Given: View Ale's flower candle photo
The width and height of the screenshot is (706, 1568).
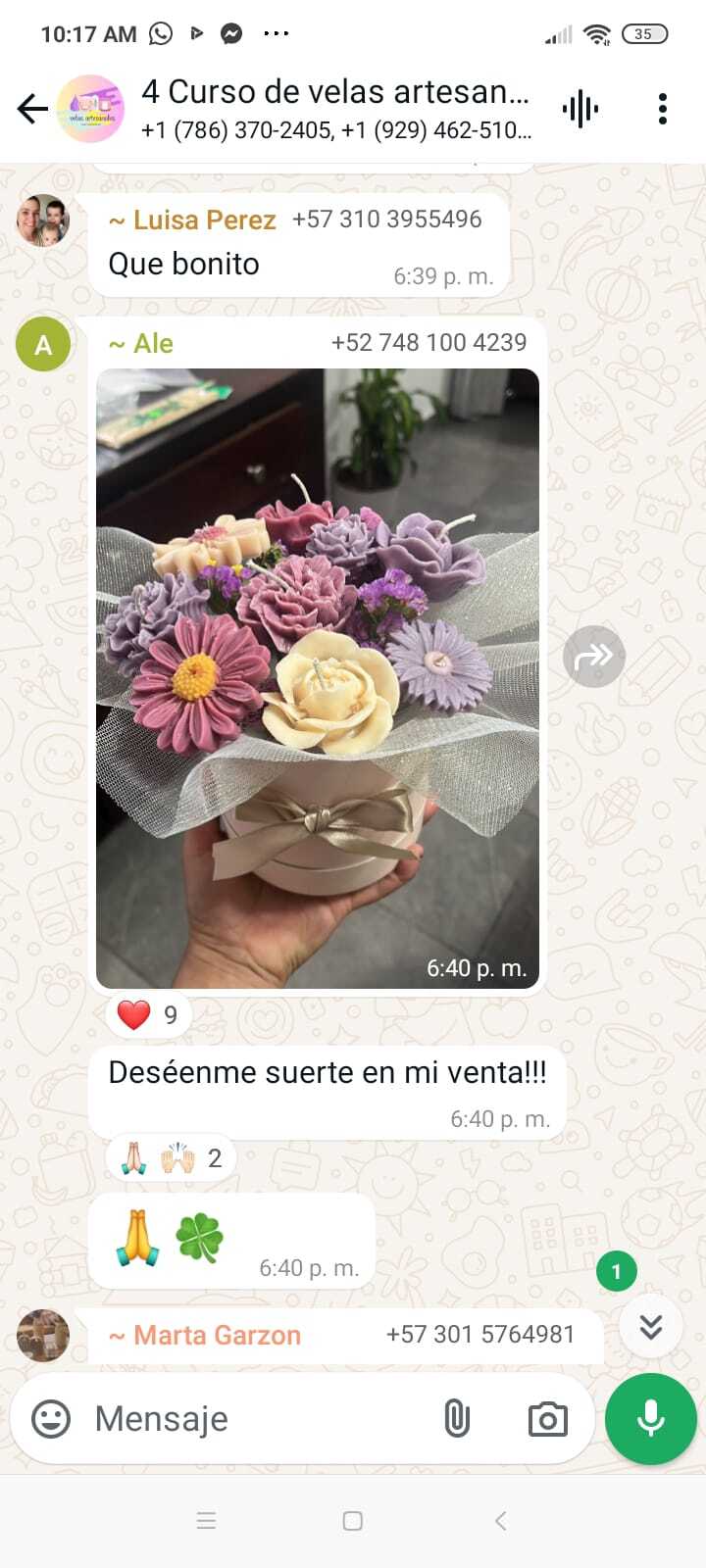Looking at the screenshot, I should pos(318,677).
